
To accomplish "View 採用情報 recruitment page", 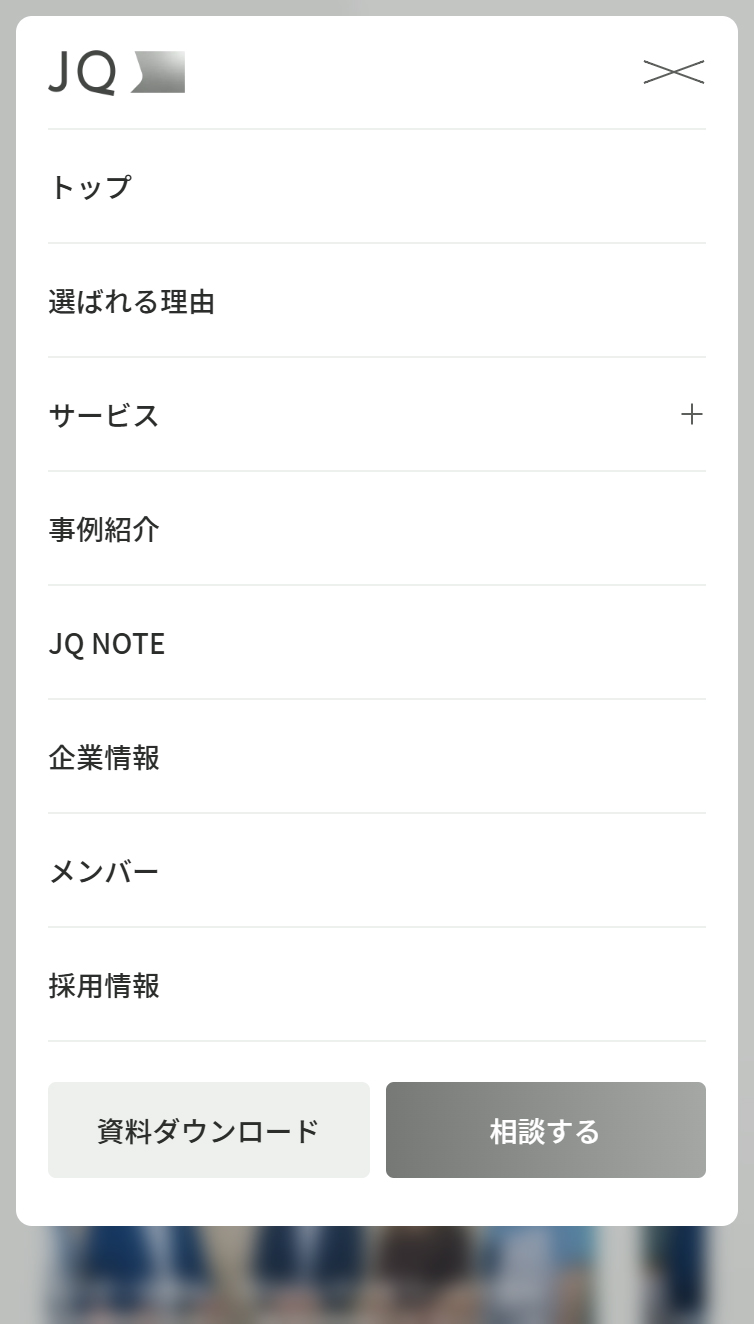I will [105, 985].
